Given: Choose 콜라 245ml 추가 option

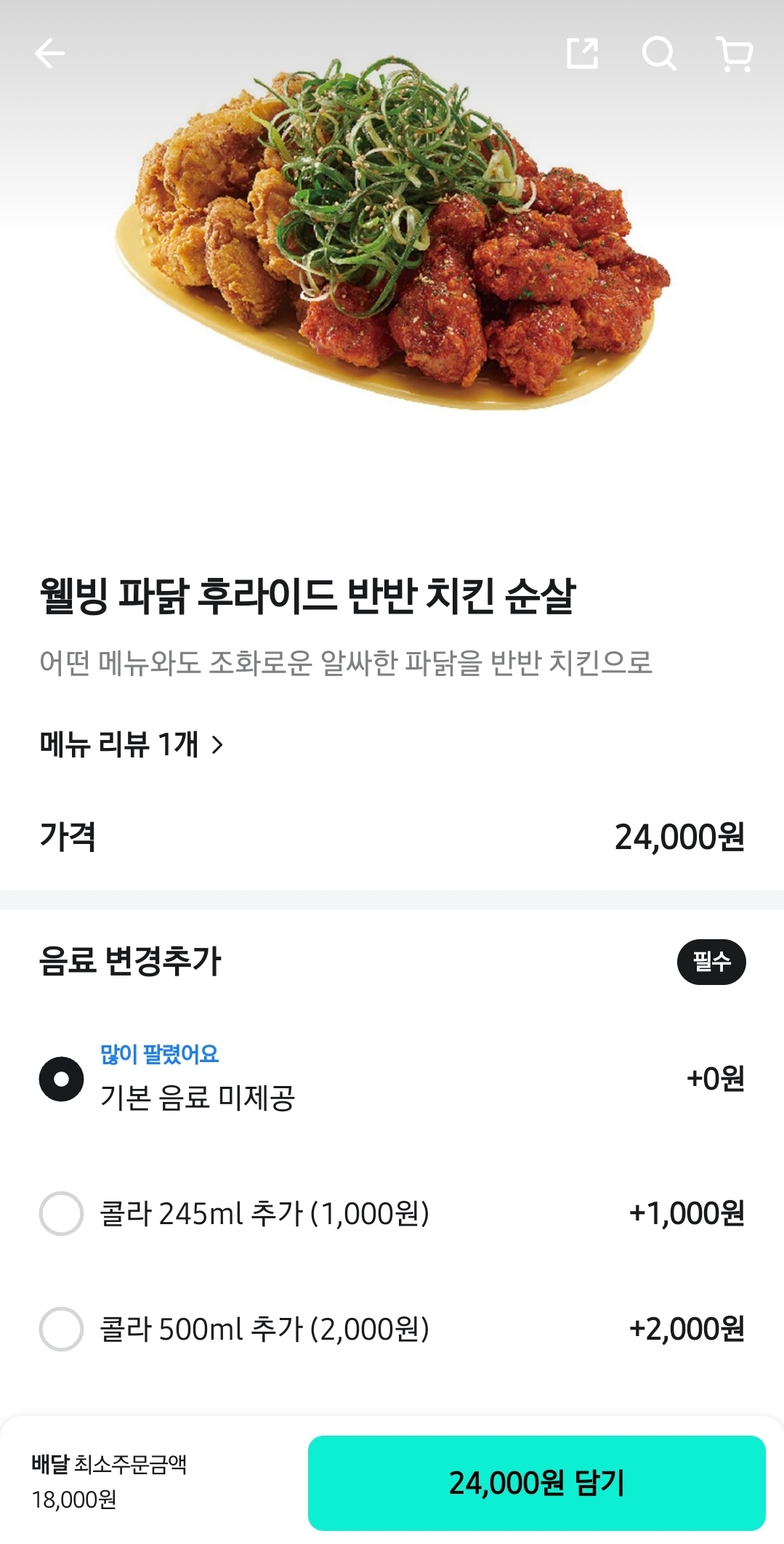Looking at the screenshot, I should coord(62,1213).
